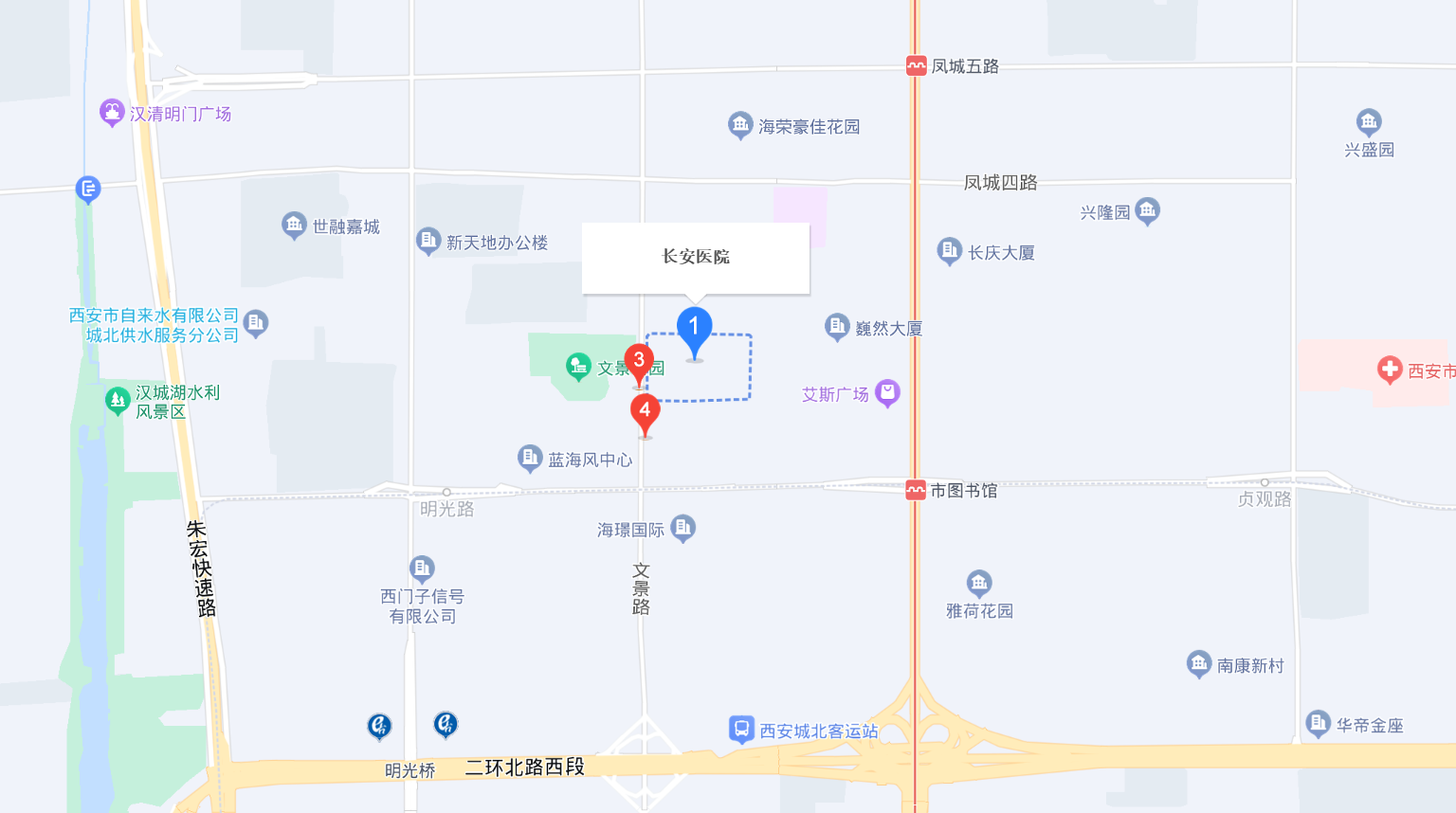Open the 西安城北客运站 bus station marker

(740, 729)
